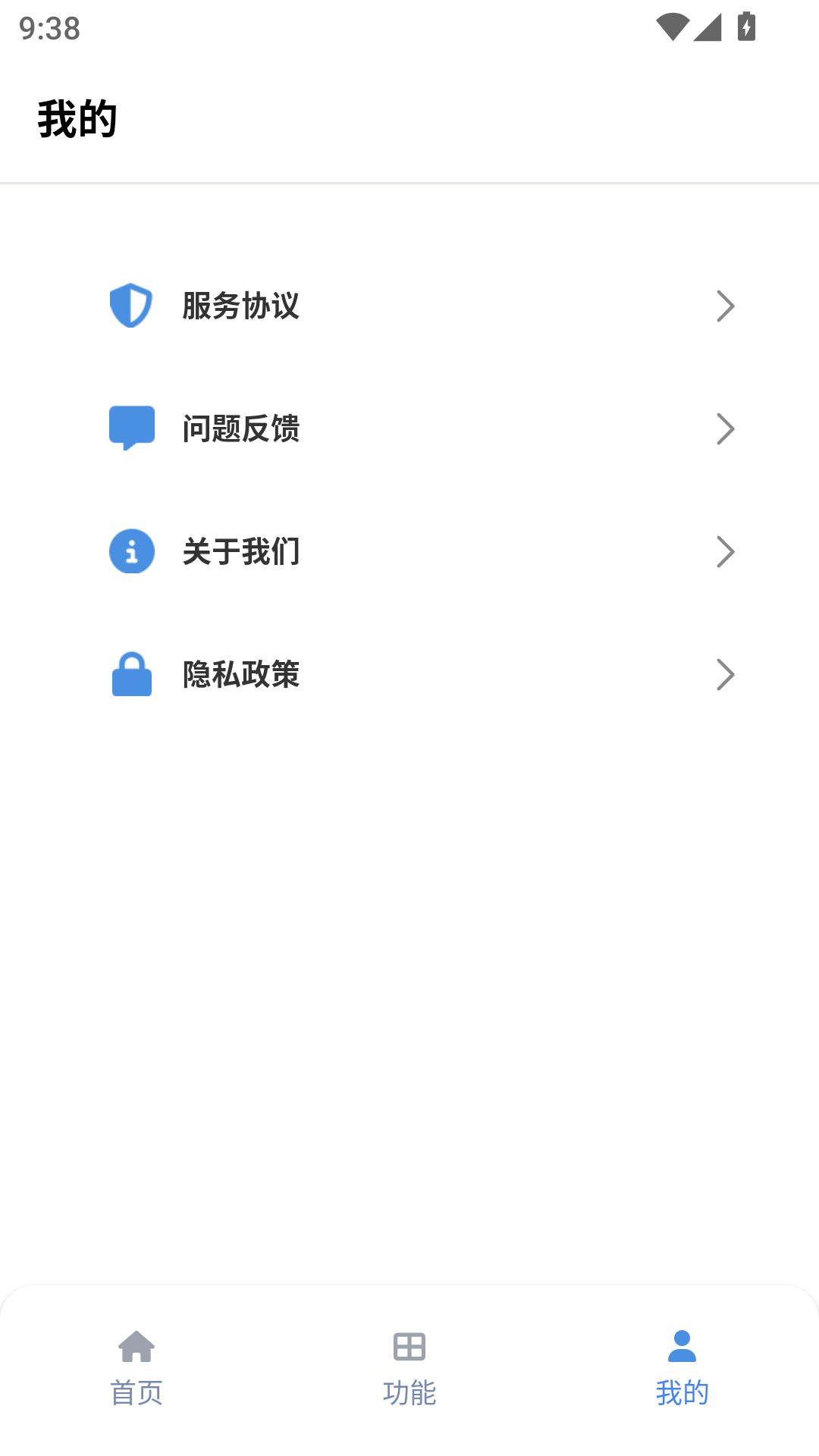Image resolution: width=819 pixels, height=1456 pixels.
Task: Click the chevron beside 关于我们
Action: [725, 551]
